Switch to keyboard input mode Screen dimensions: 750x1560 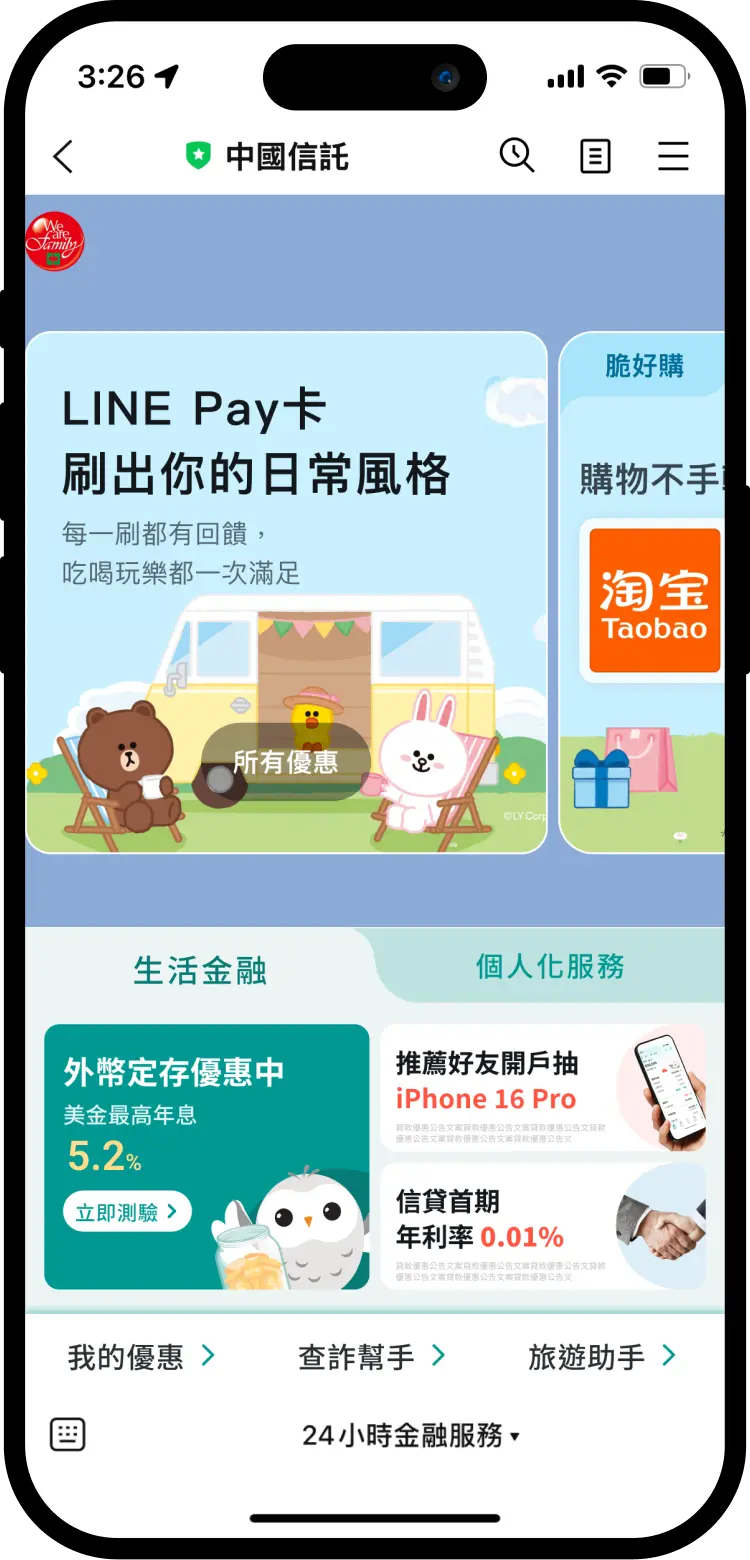pyautogui.click(x=68, y=1435)
